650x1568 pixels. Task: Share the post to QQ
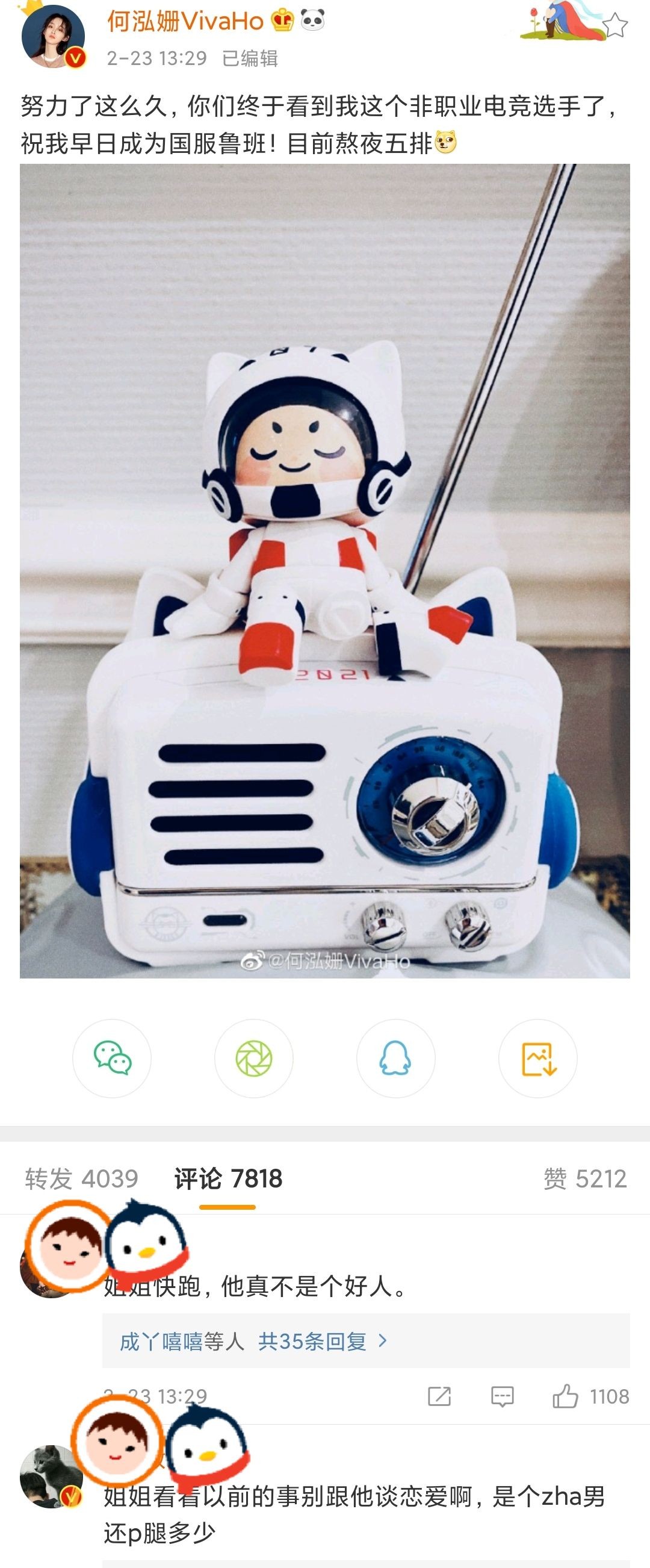(395, 1059)
